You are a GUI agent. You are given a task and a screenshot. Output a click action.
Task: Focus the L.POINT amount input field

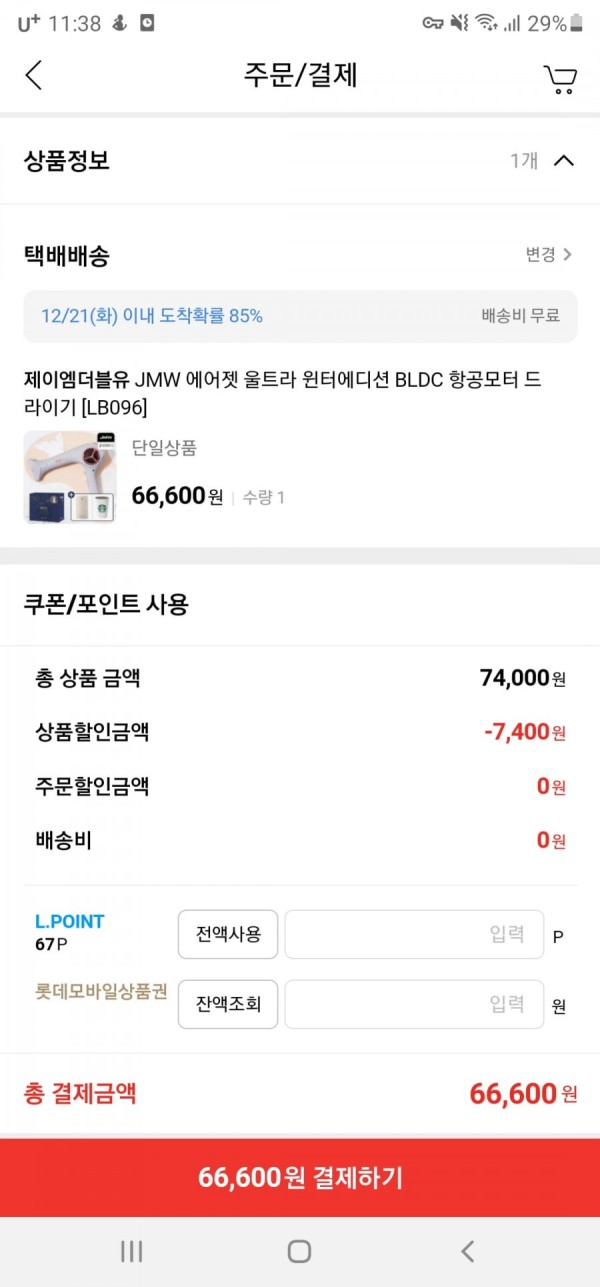(414, 935)
